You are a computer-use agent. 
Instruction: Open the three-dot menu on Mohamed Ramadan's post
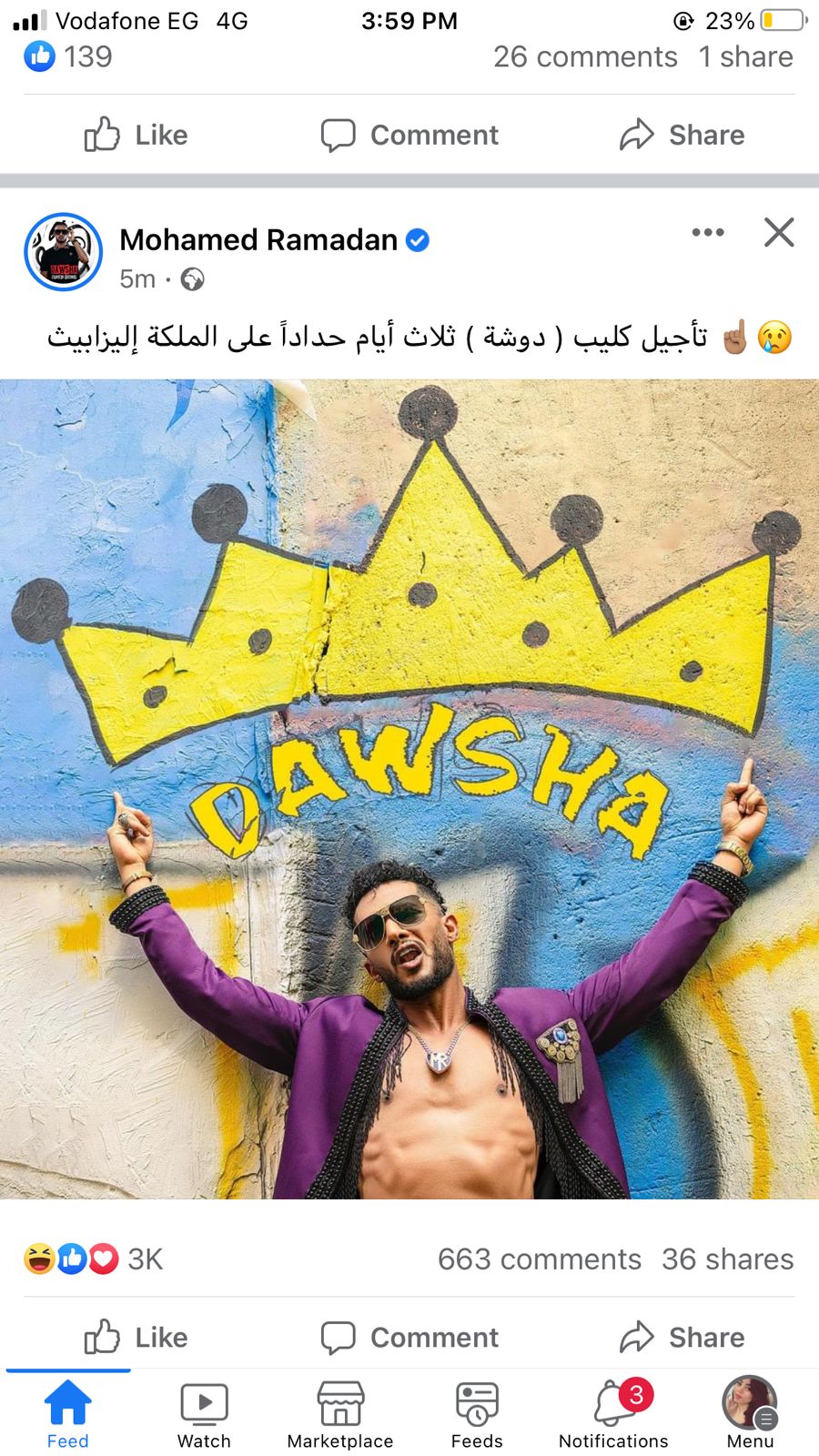click(708, 233)
